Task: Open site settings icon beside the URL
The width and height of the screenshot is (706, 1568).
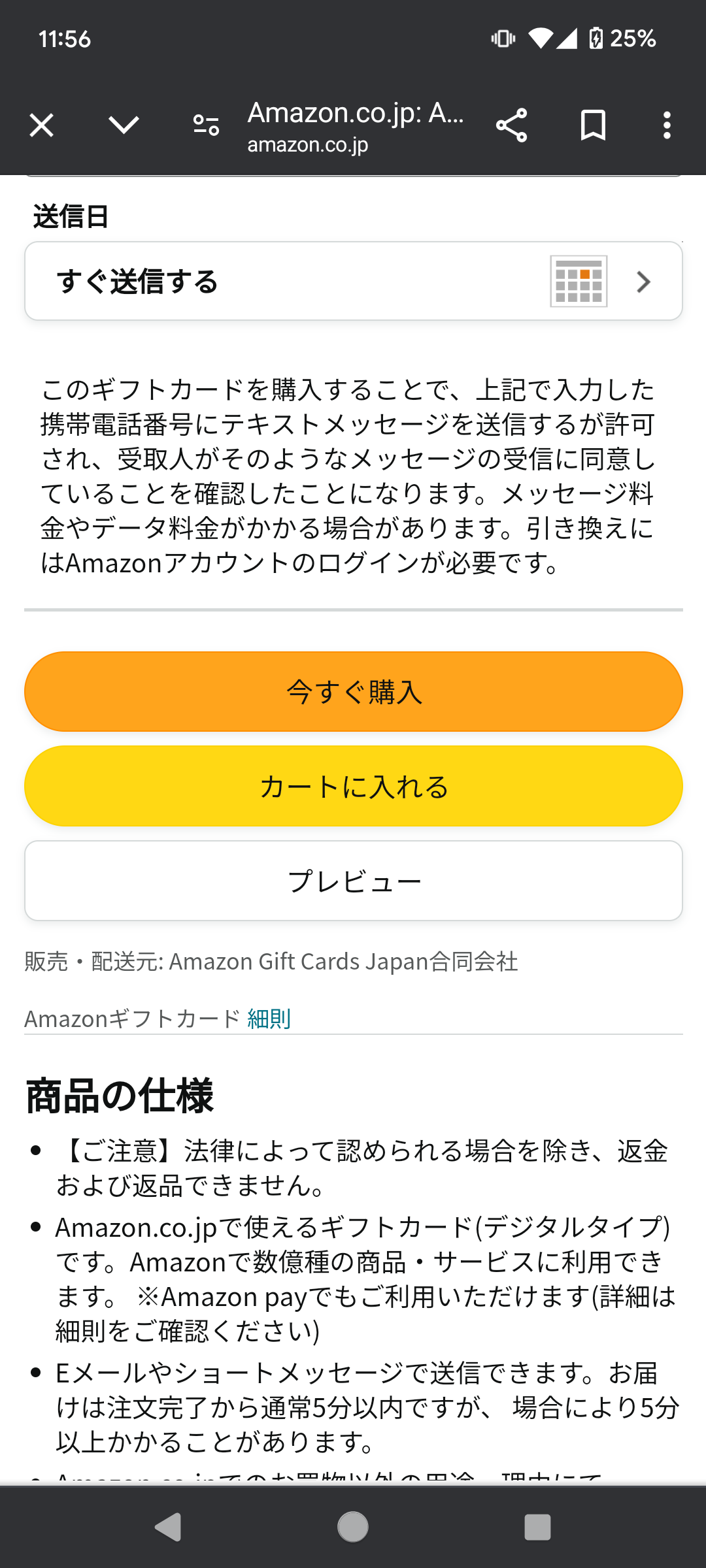Action: (206, 125)
